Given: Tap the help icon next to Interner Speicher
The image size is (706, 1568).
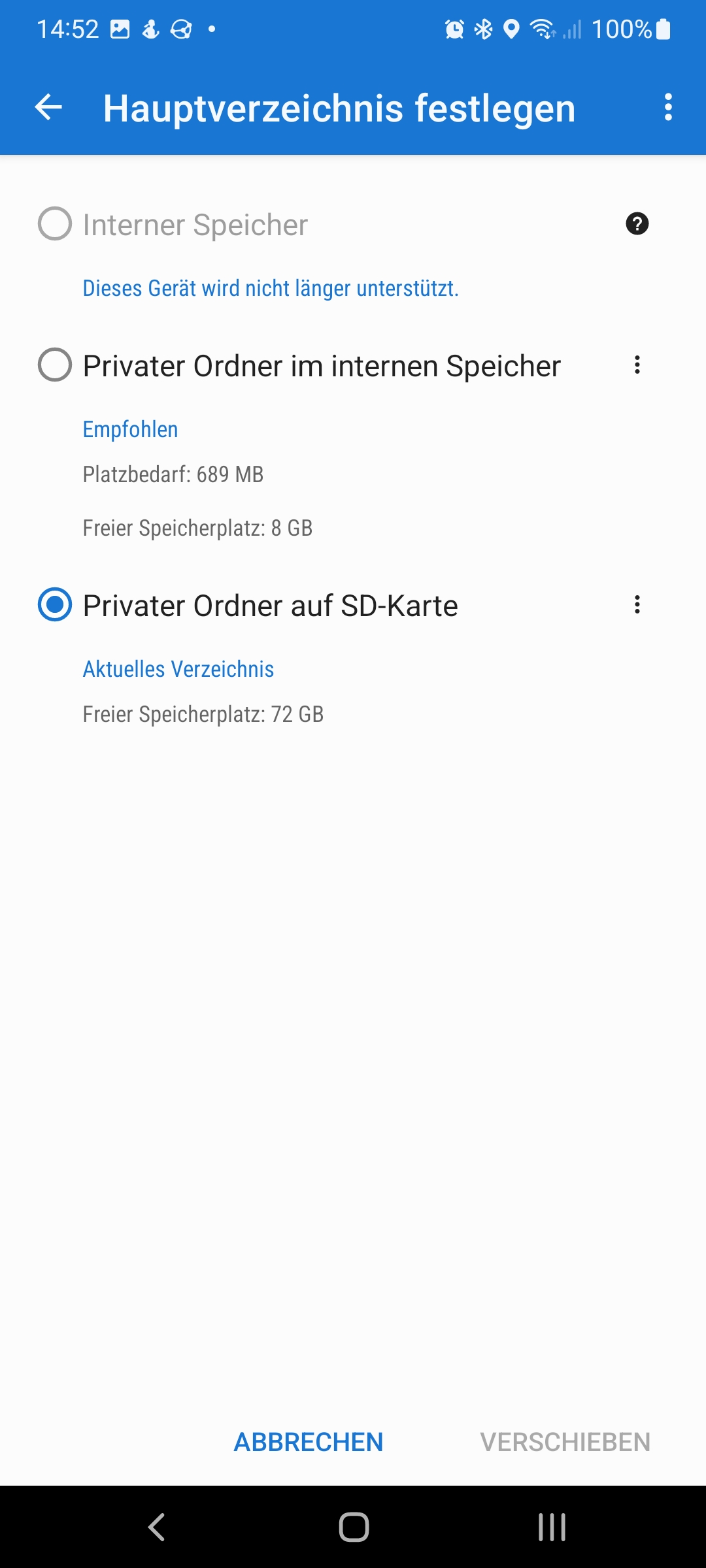Looking at the screenshot, I should (x=637, y=224).
